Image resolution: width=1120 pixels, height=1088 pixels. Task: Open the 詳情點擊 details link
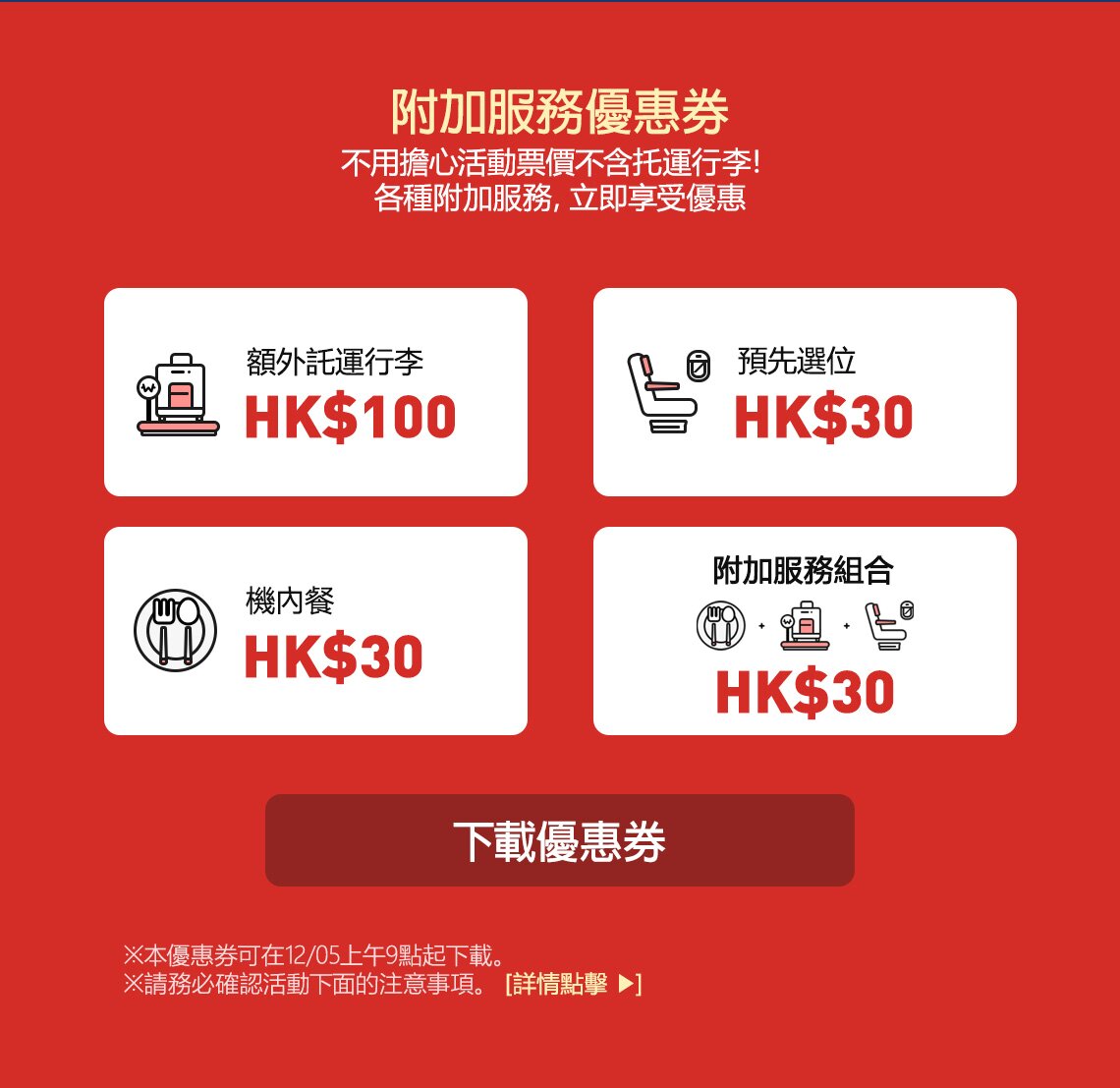(x=574, y=984)
